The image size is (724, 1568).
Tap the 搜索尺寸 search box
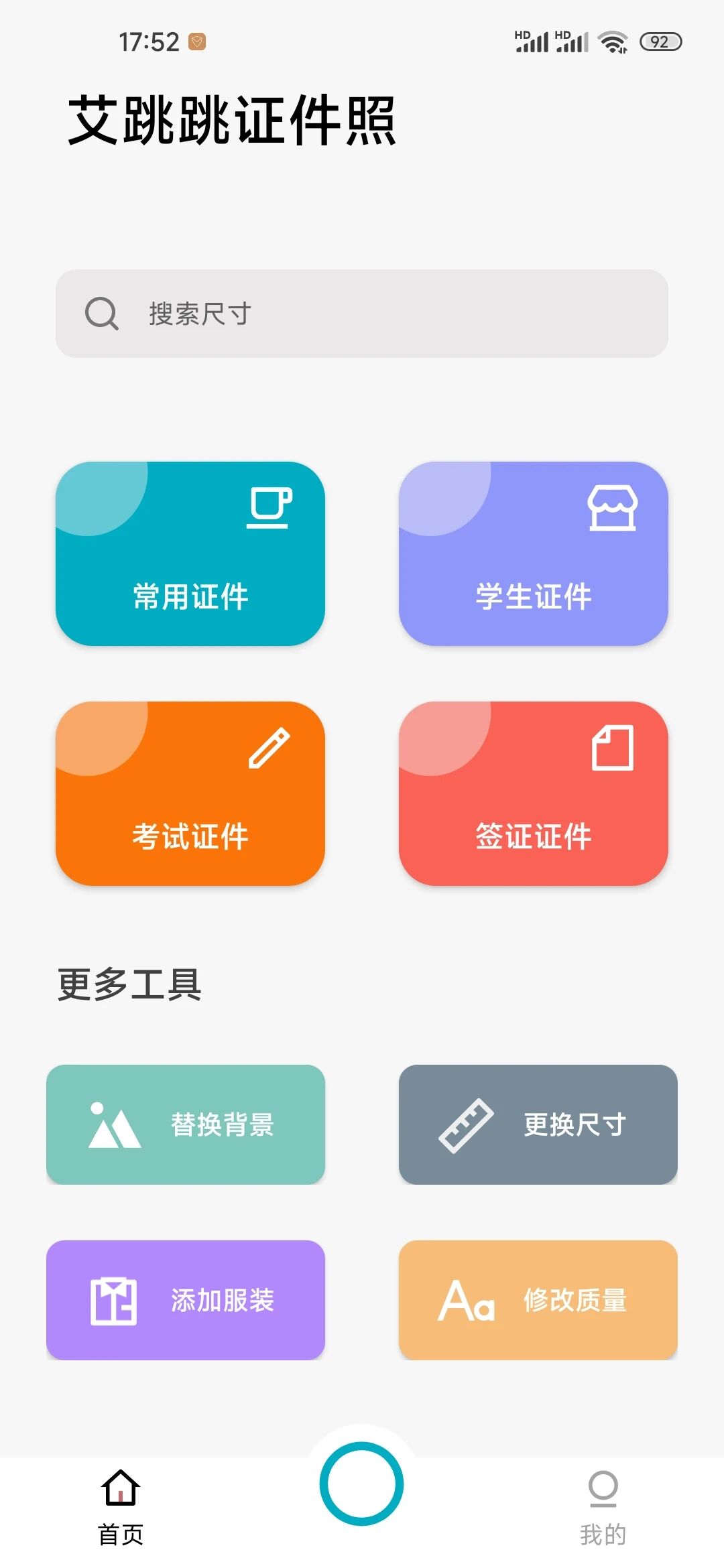coord(362,314)
